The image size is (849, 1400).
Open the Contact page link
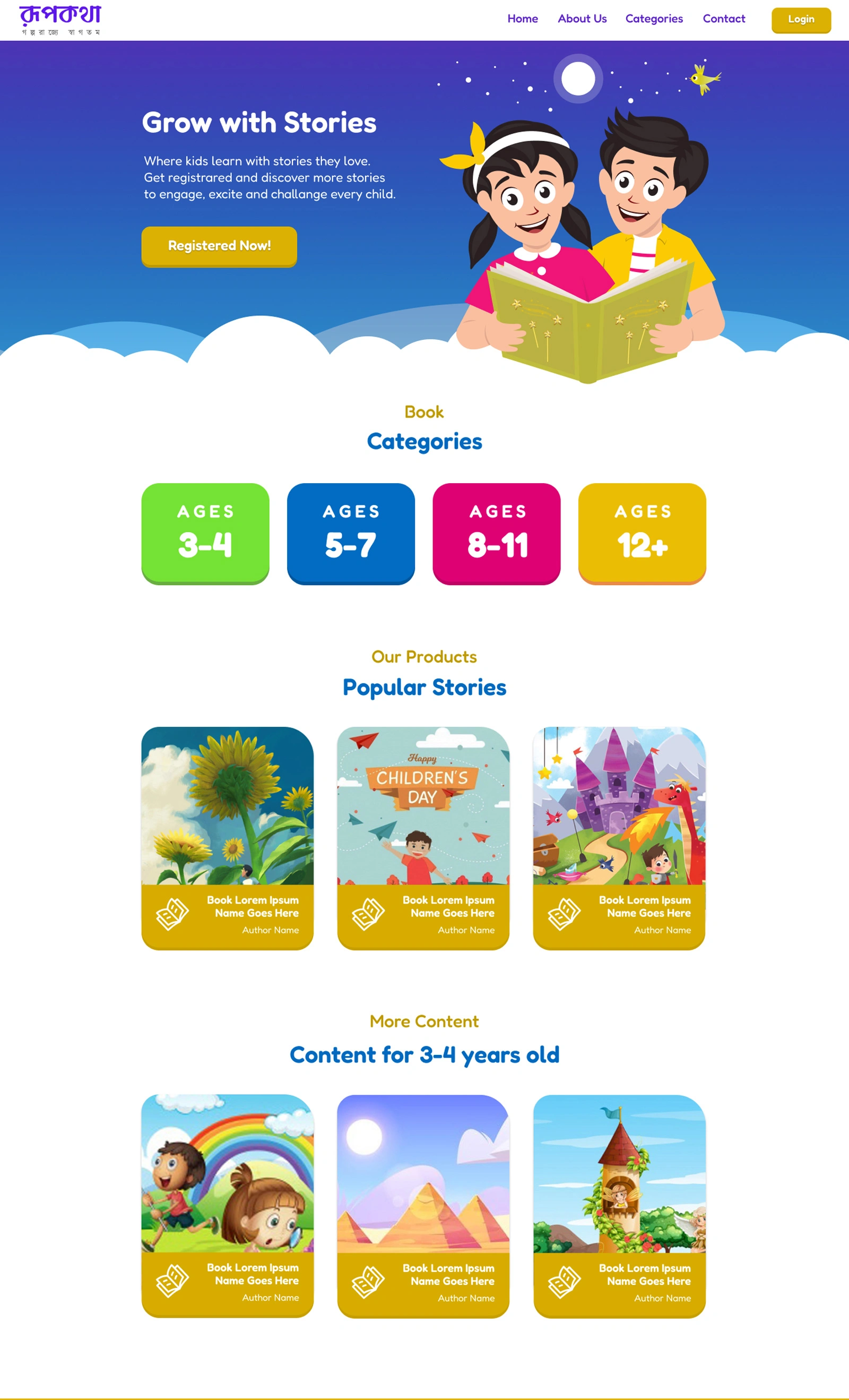[x=723, y=19]
